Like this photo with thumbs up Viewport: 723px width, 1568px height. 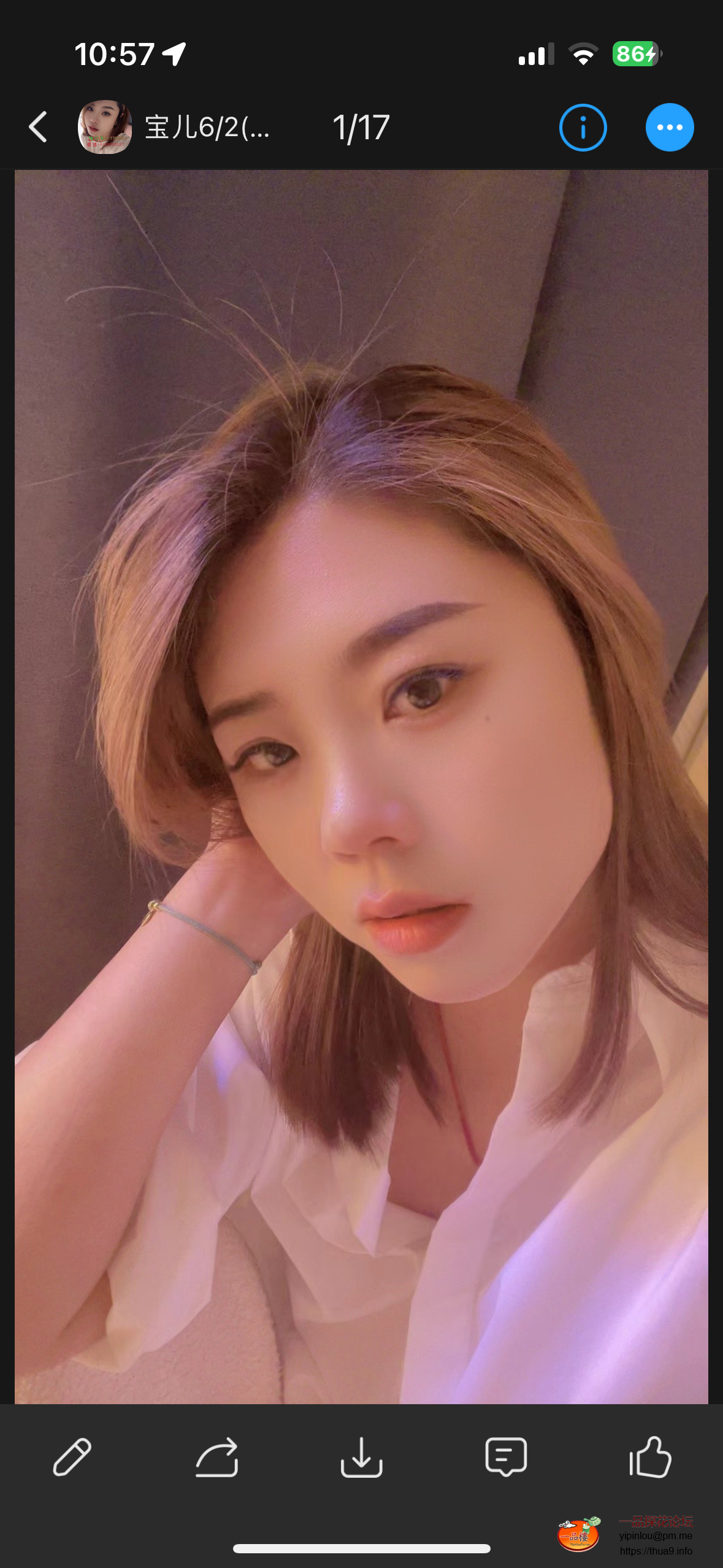[650, 1456]
